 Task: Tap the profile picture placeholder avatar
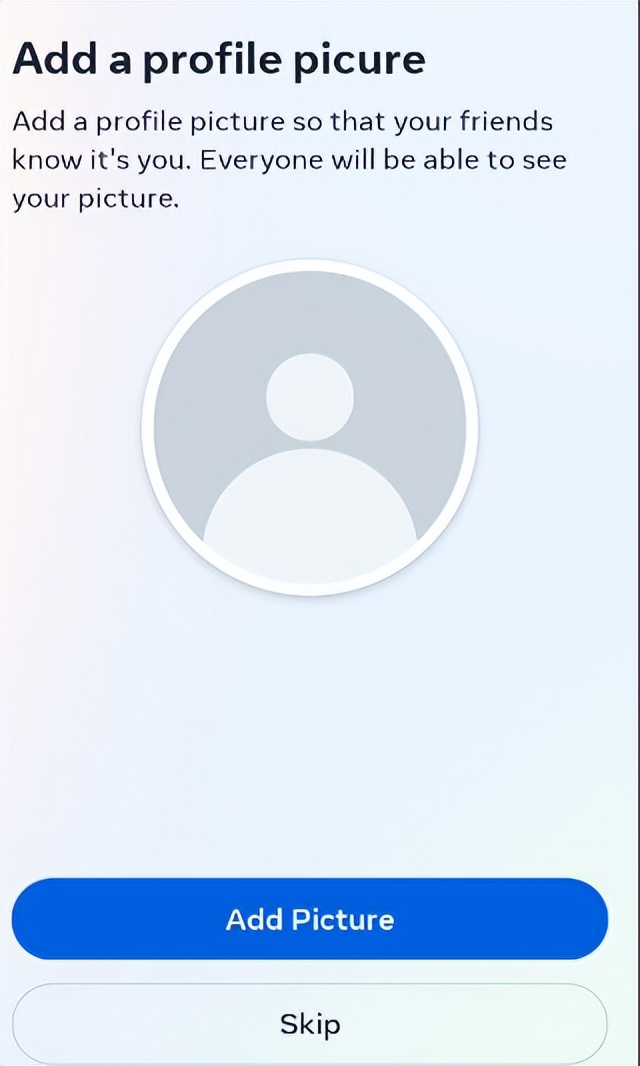point(310,428)
